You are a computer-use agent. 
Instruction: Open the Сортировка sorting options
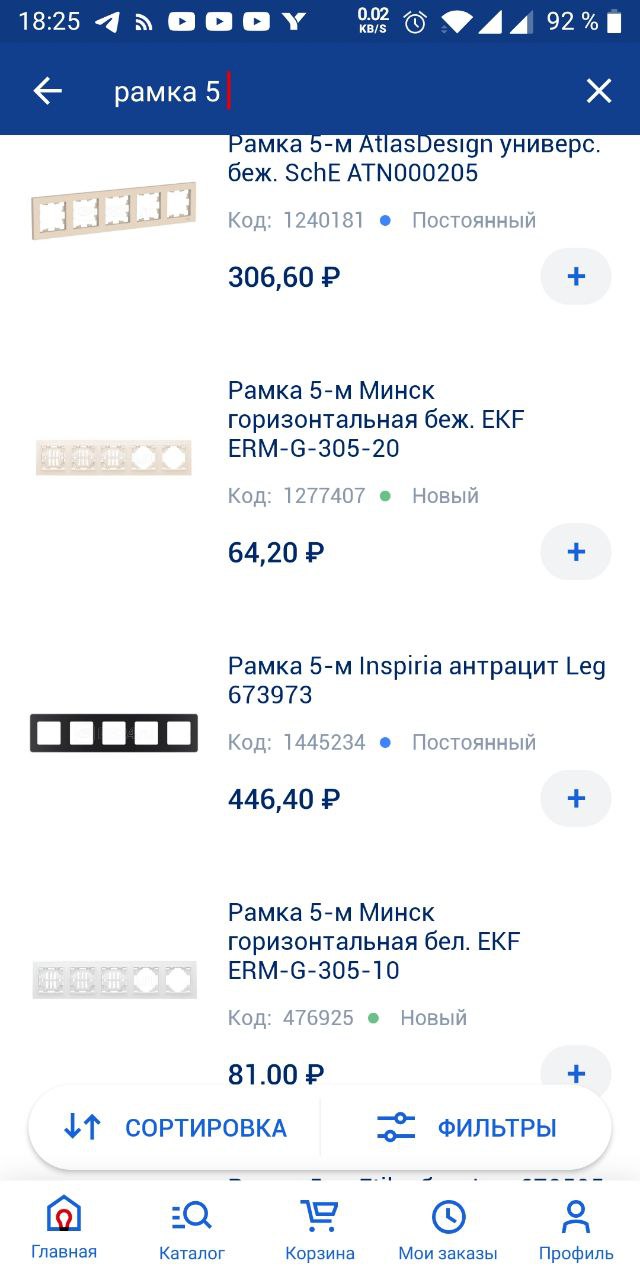(x=175, y=1128)
